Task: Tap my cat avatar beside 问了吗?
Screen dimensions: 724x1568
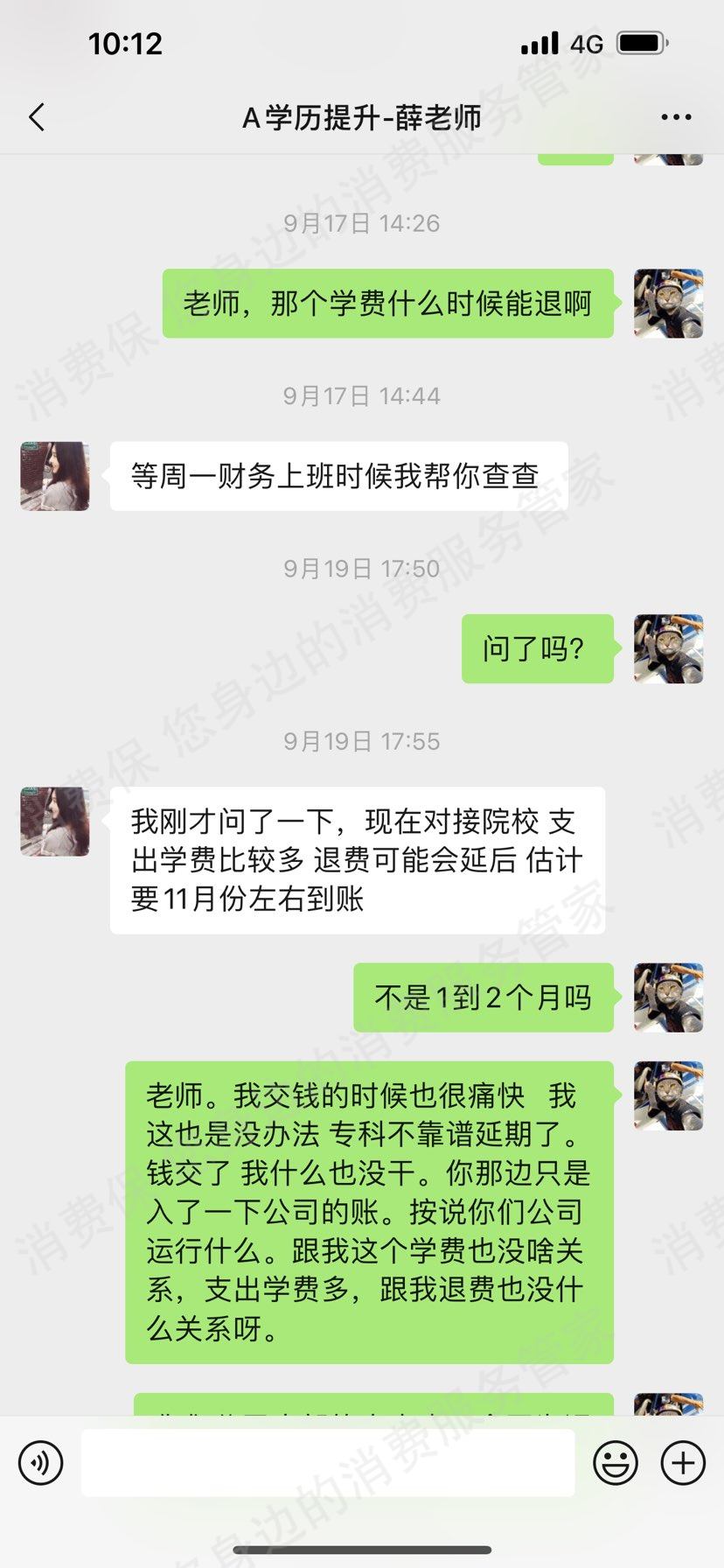Action: click(x=668, y=648)
